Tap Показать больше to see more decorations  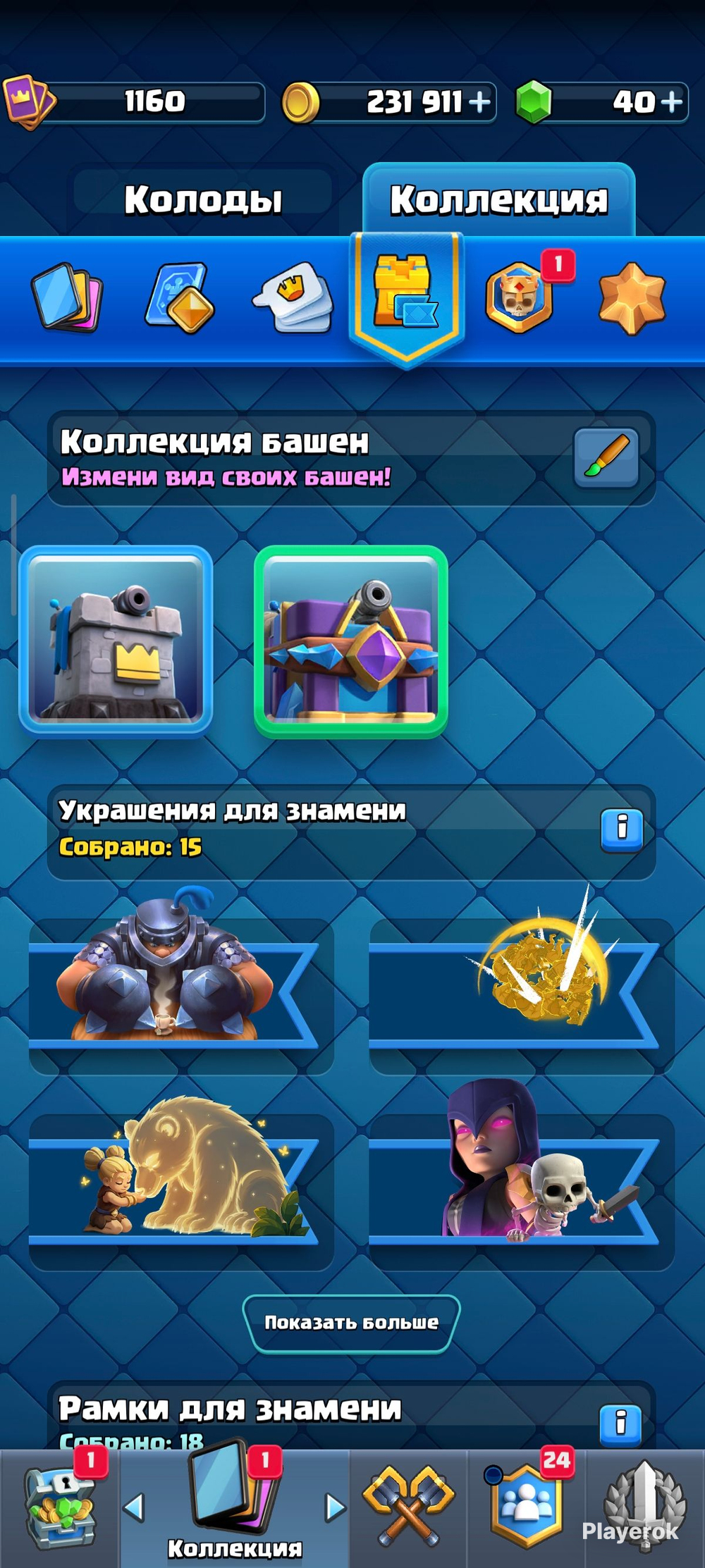coord(351,1323)
